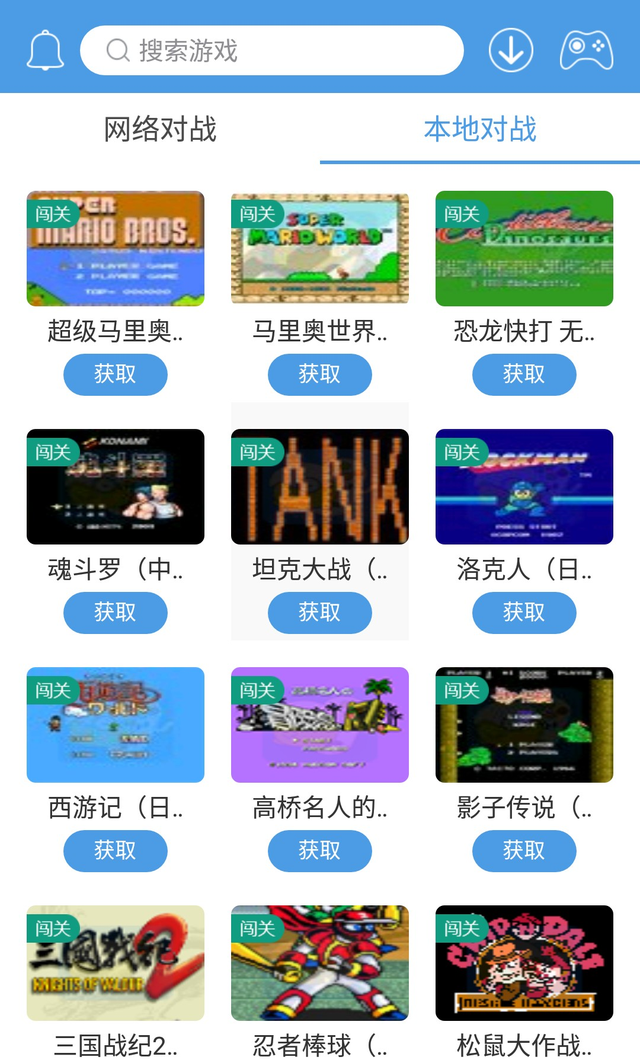Open the downloads icon
The height and width of the screenshot is (1060, 640).
point(510,50)
